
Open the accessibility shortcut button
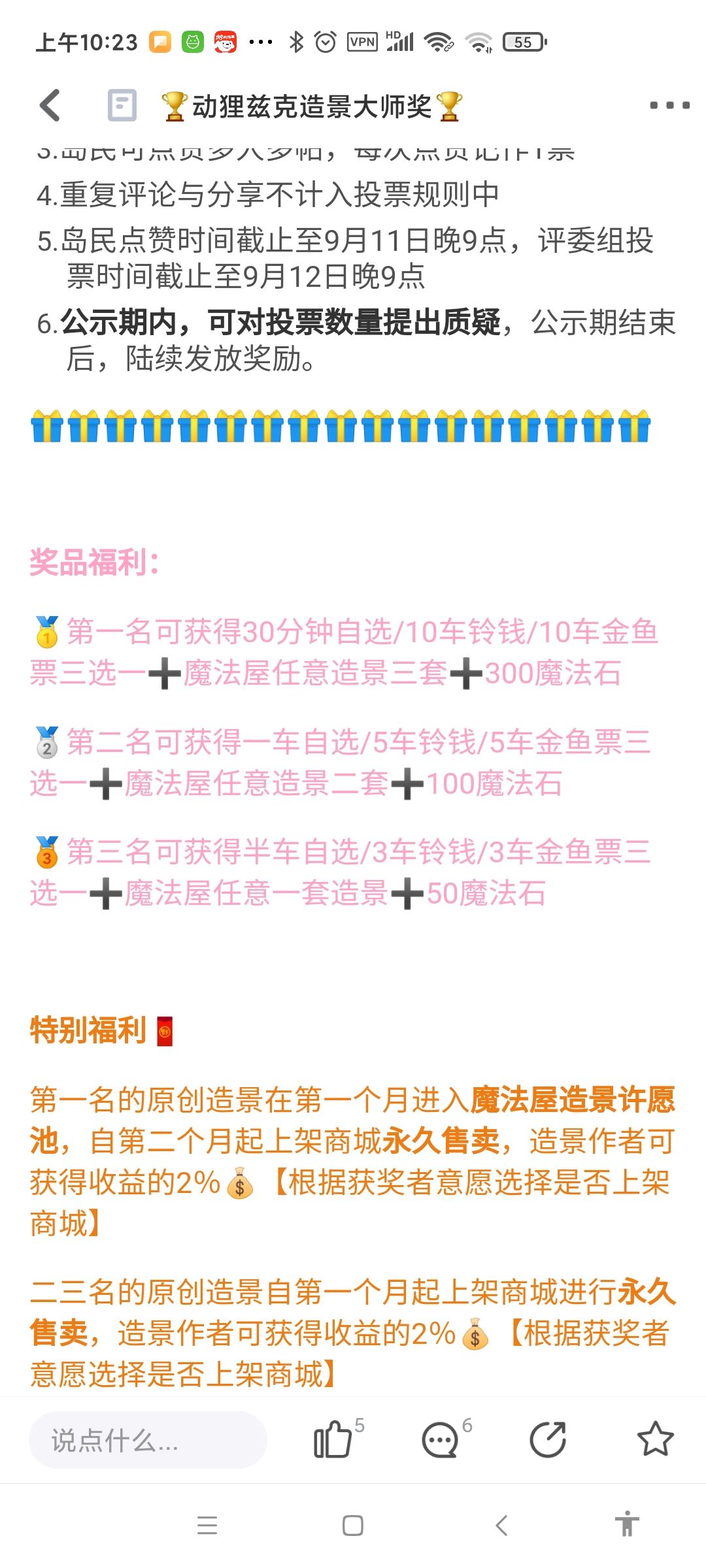pos(626,1524)
